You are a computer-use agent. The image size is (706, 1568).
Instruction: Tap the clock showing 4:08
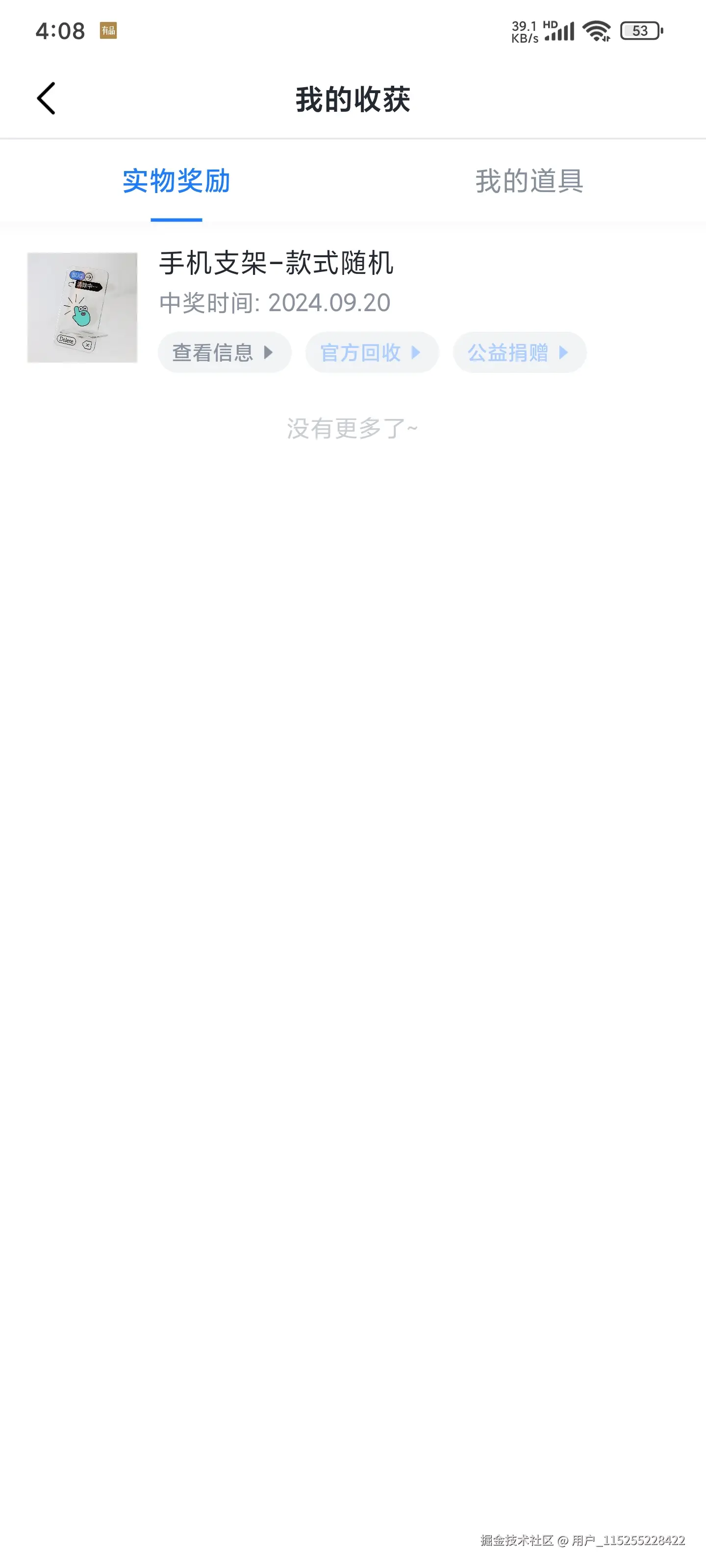coord(59,30)
